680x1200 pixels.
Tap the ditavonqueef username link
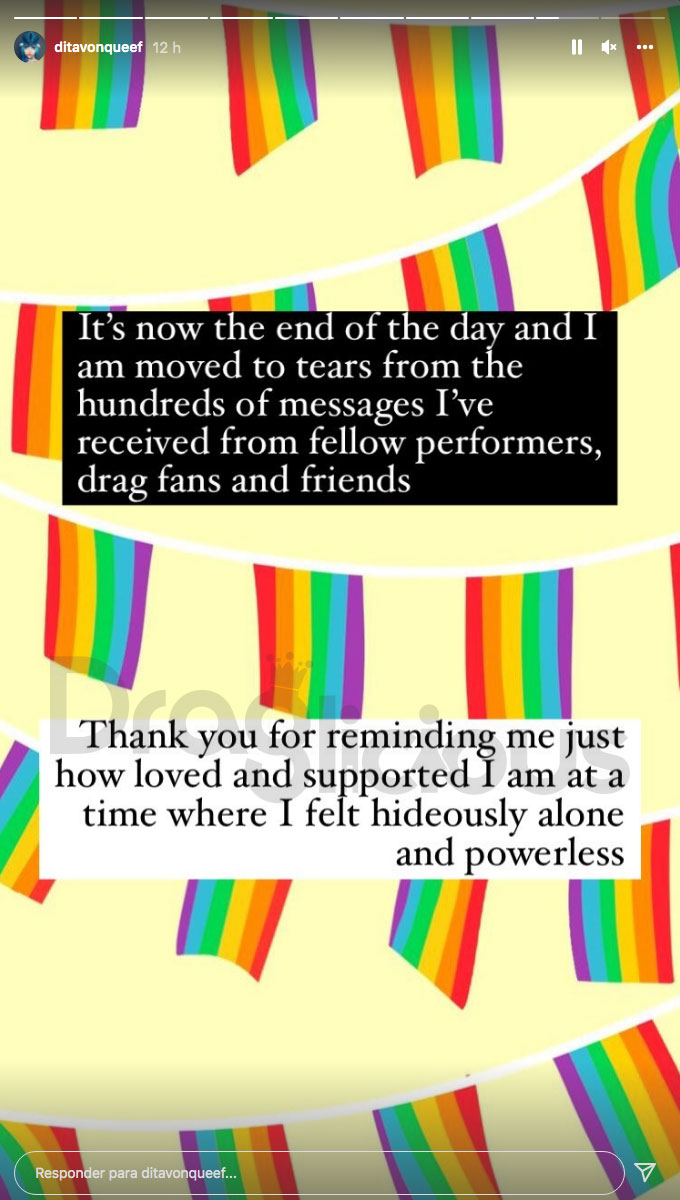(98, 47)
